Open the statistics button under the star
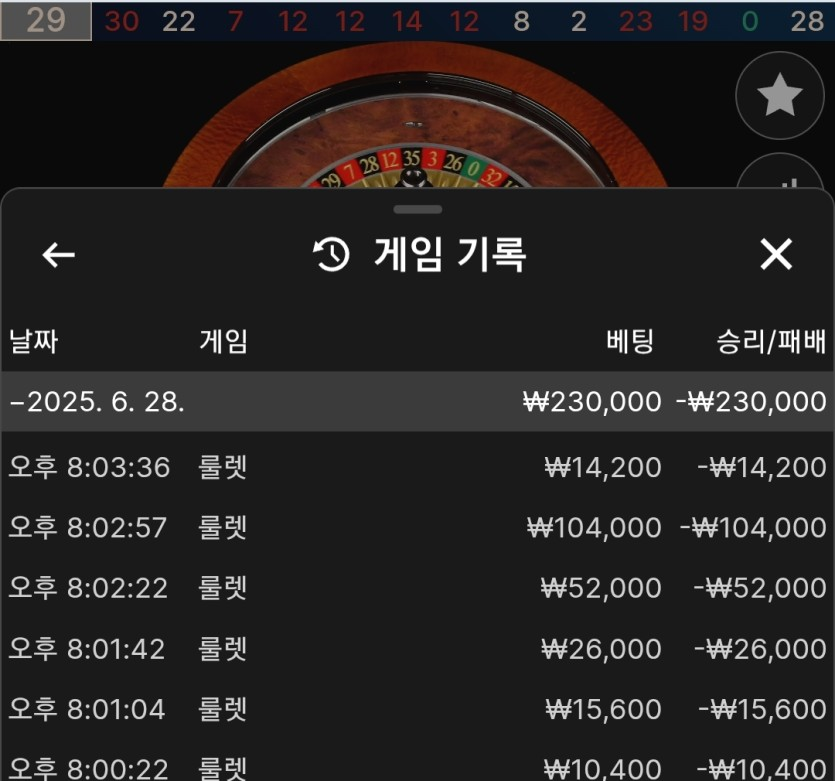 [784, 178]
